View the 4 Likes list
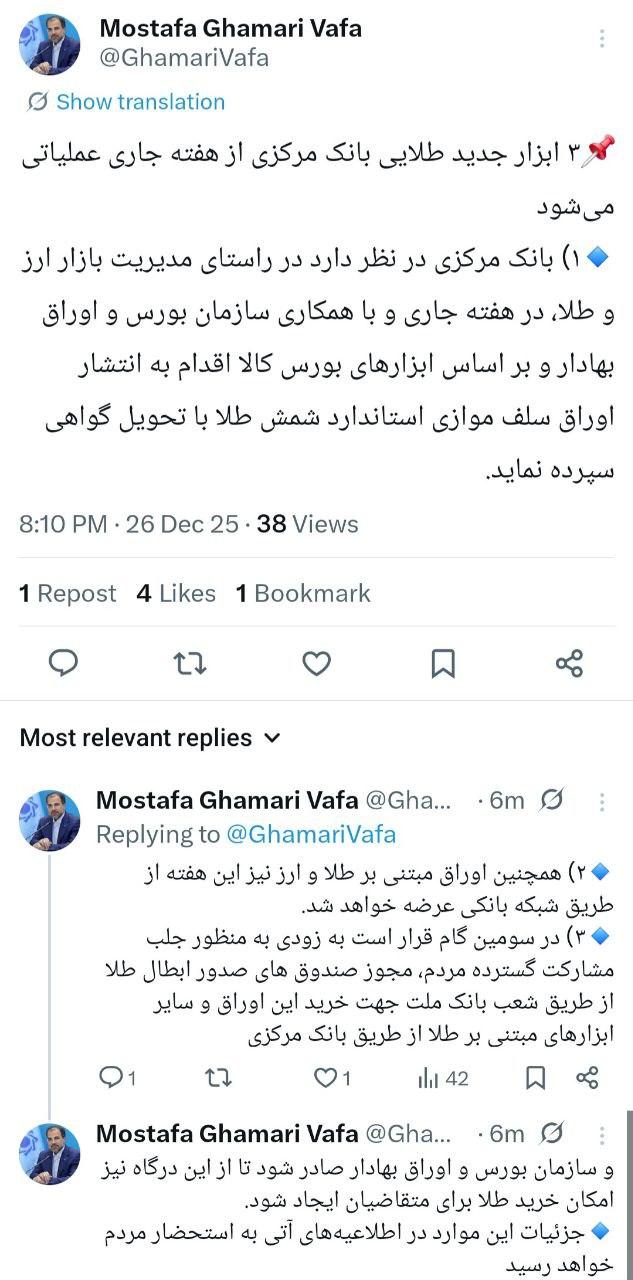This screenshot has width=633, height=1280. (x=176, y=593)
